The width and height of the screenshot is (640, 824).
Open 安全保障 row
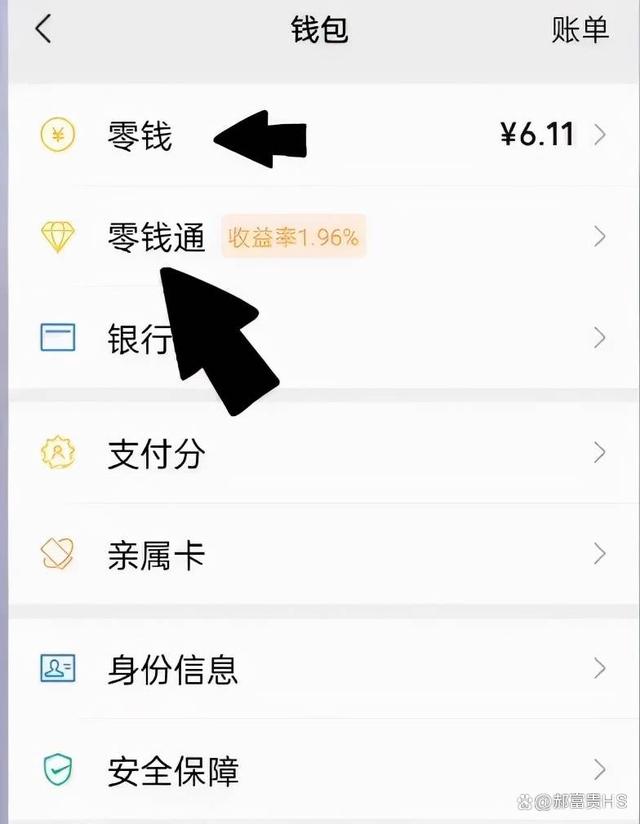[320, 770]
